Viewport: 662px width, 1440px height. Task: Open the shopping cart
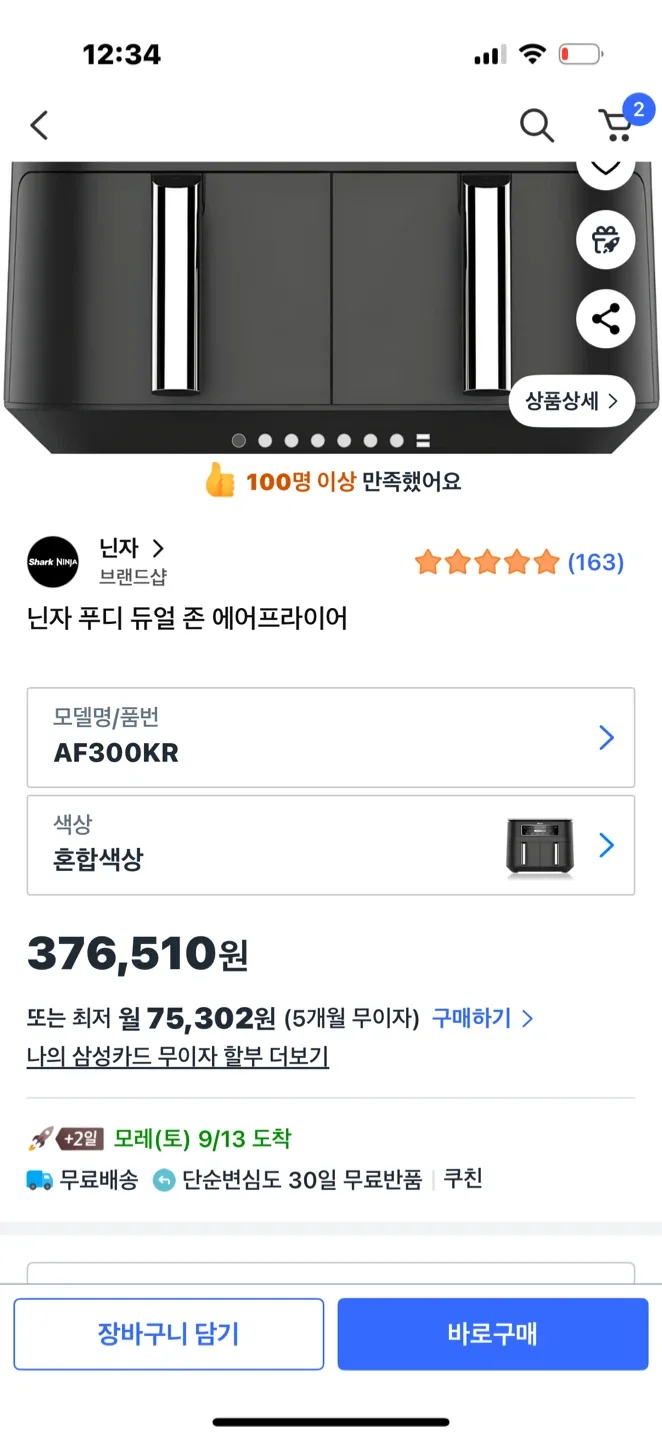tap(617, 125)
